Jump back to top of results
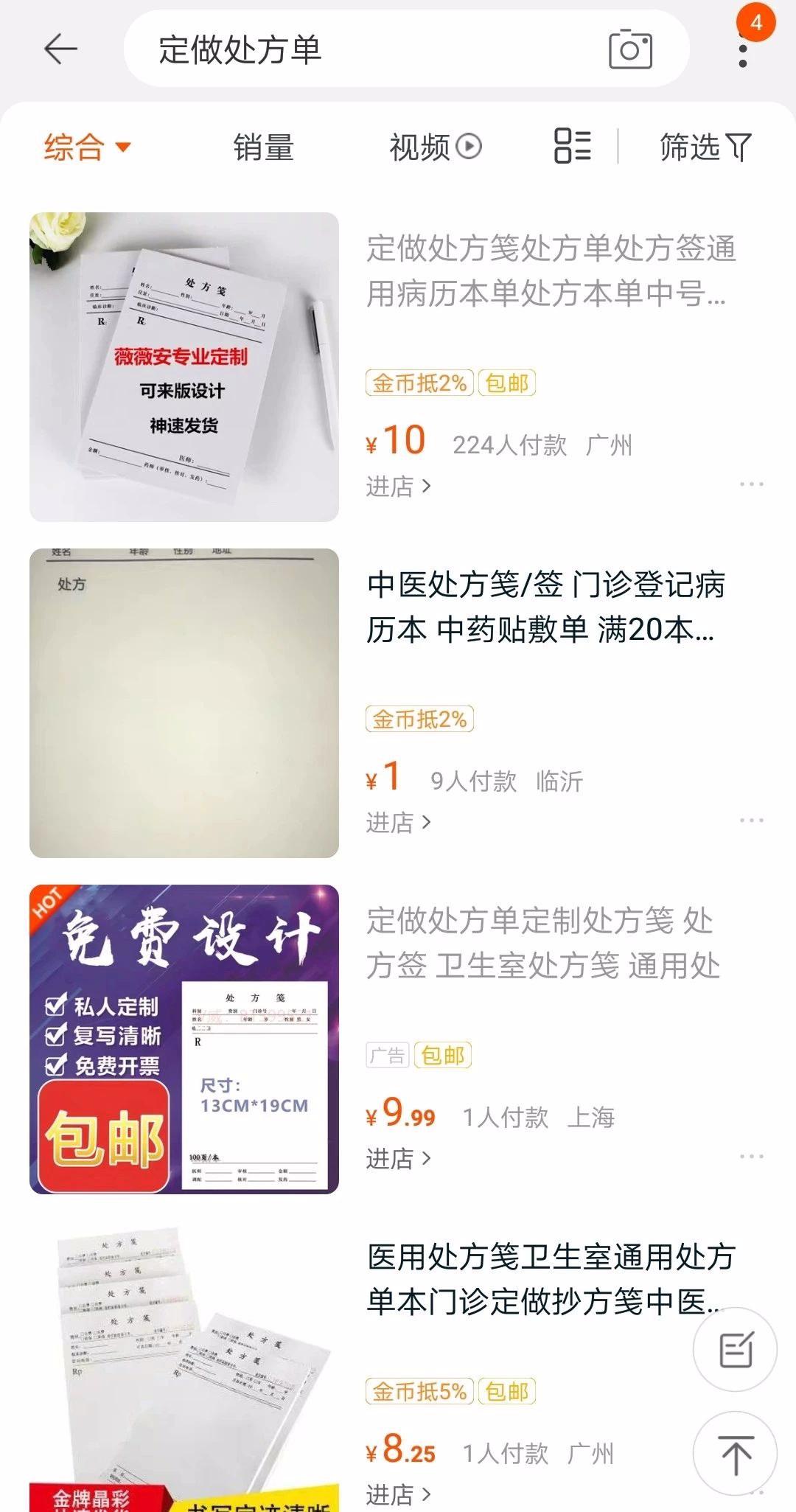 point(735,1454)
